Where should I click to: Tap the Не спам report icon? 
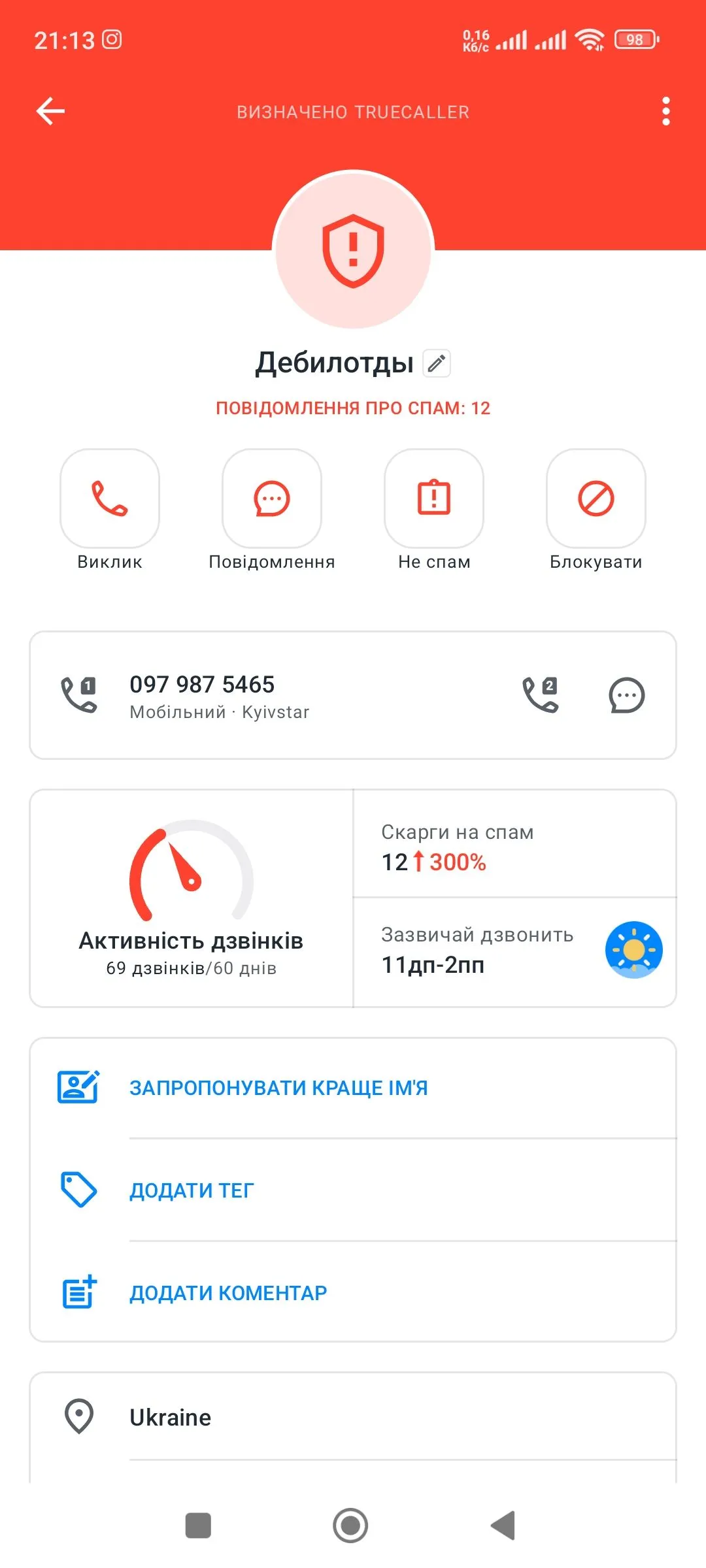coord(433,498)
